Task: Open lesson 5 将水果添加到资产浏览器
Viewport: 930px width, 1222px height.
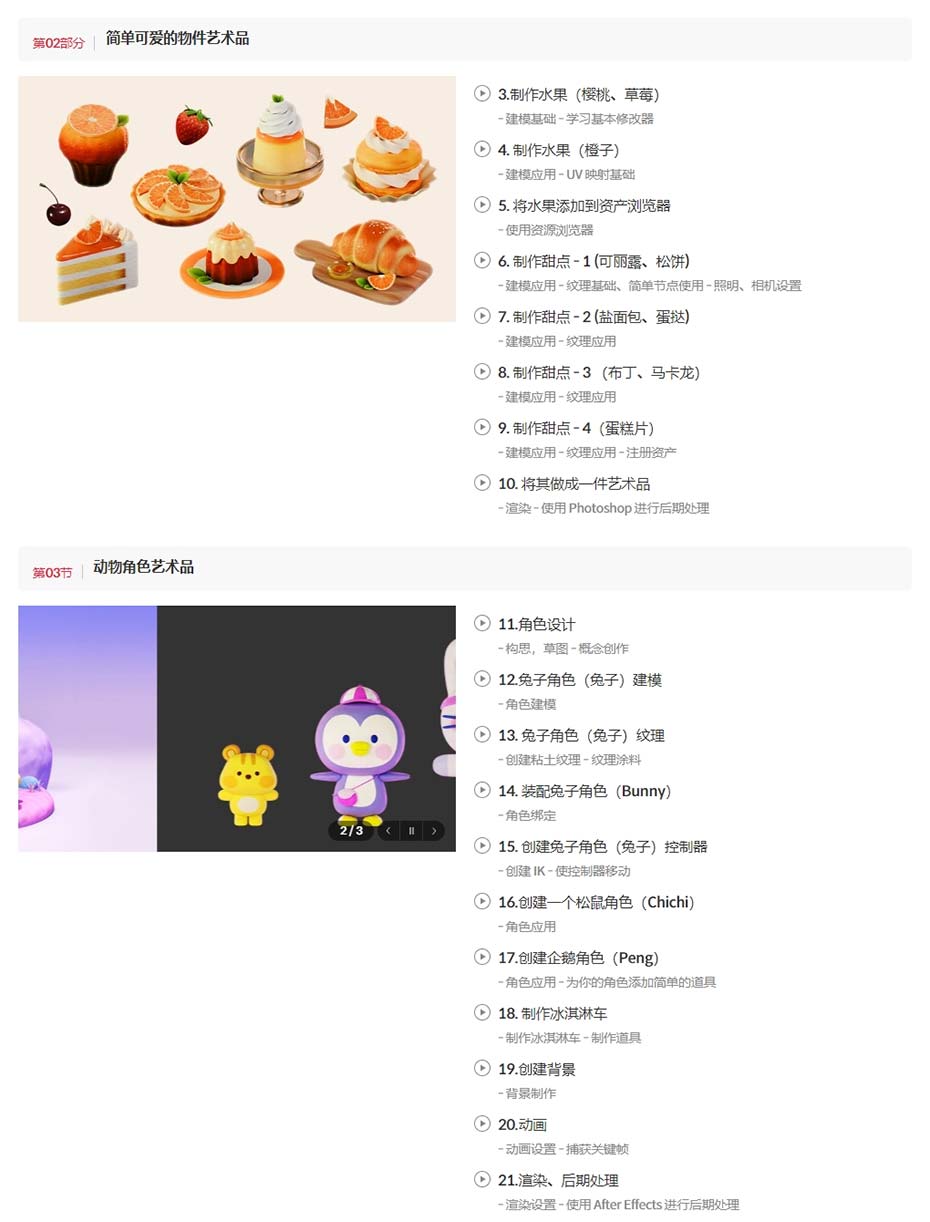Action: click(x=584, y=206)
